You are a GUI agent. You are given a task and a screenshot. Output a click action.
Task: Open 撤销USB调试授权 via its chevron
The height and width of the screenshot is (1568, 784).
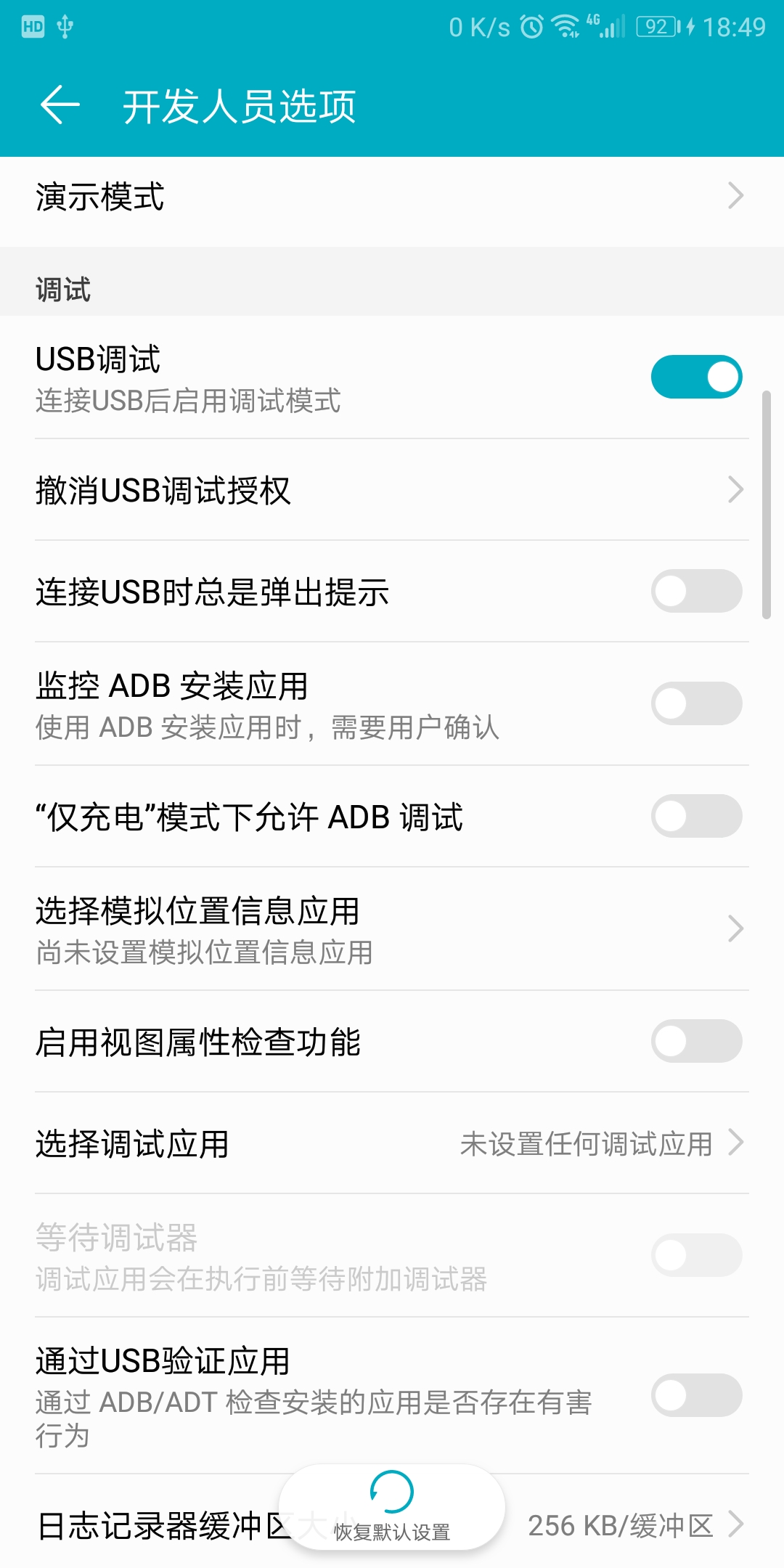click(x=735, y=490)
